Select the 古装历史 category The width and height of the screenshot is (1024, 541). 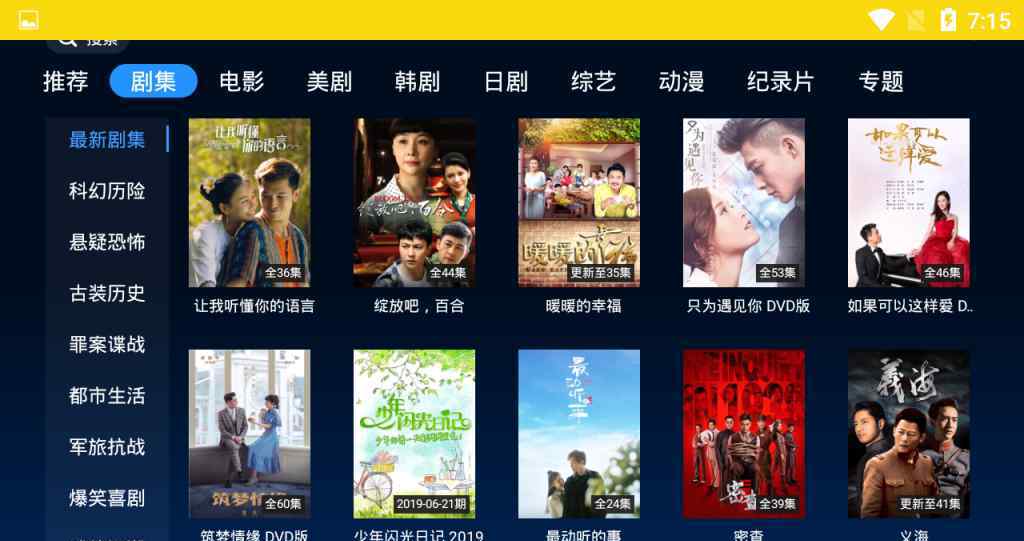pyautogui.click(x=107, y=293)
